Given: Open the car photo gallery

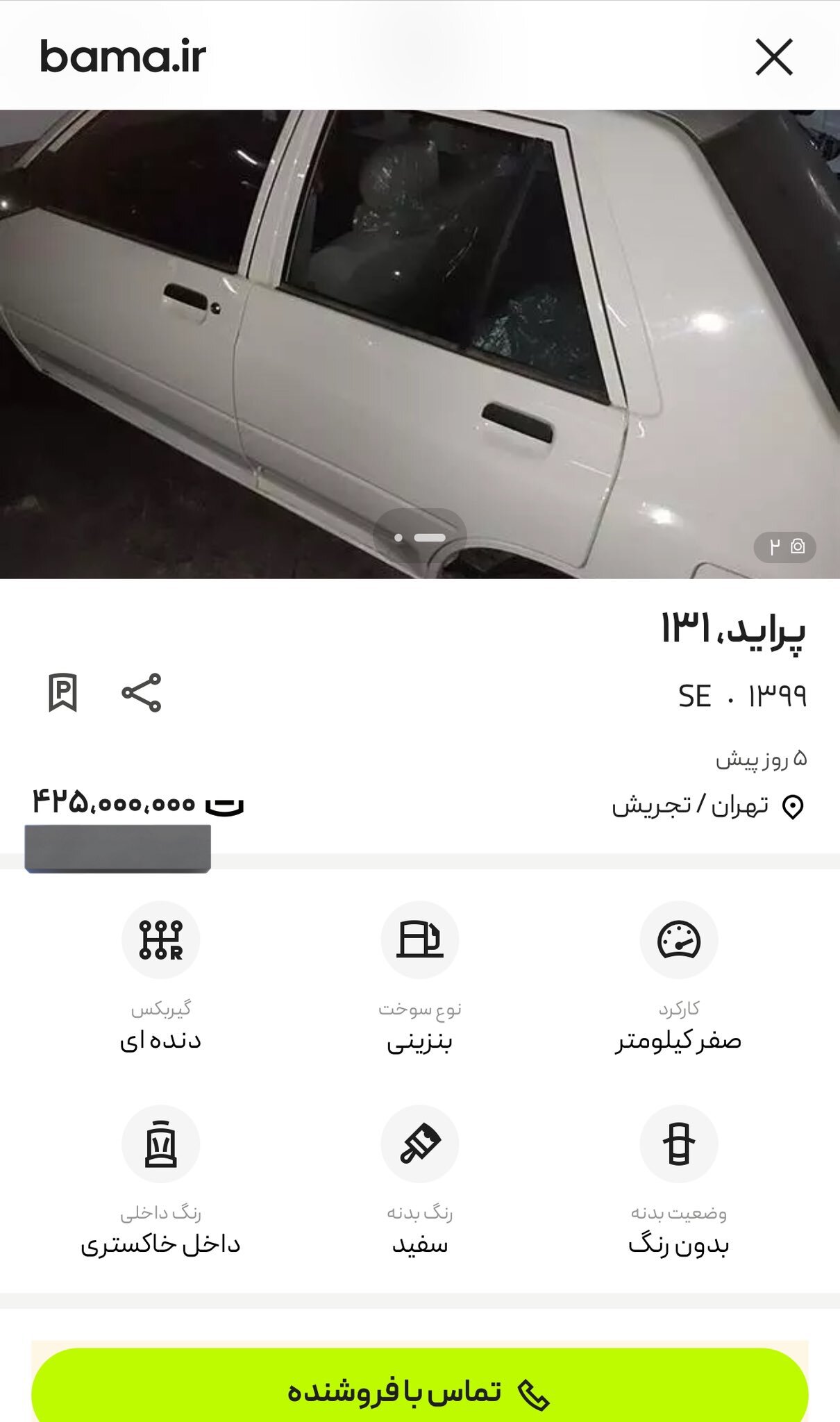Looking at the screenshot, I should [x=419, y=344].
